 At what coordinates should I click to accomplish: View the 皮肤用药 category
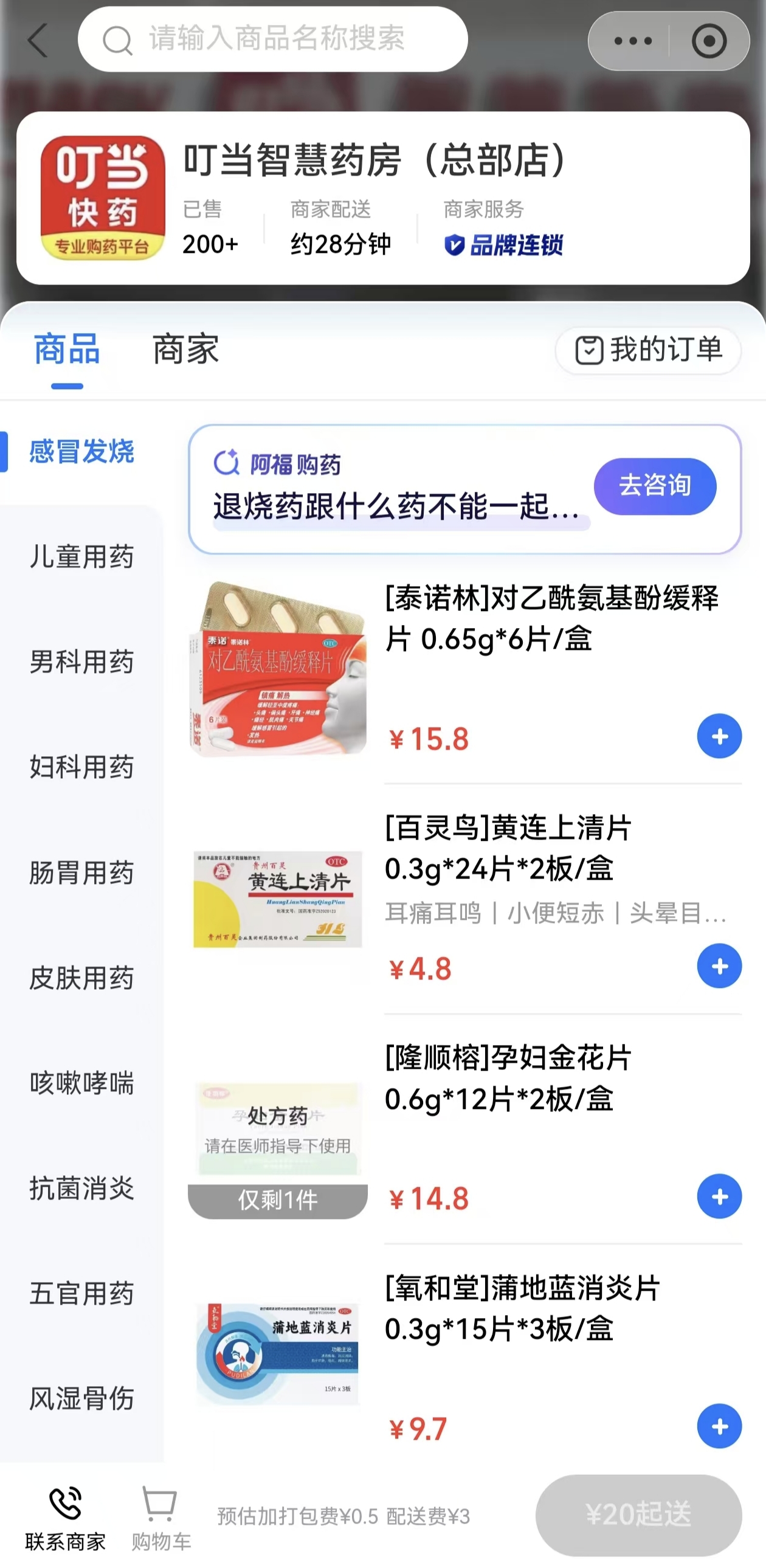(x=81, y=978)
